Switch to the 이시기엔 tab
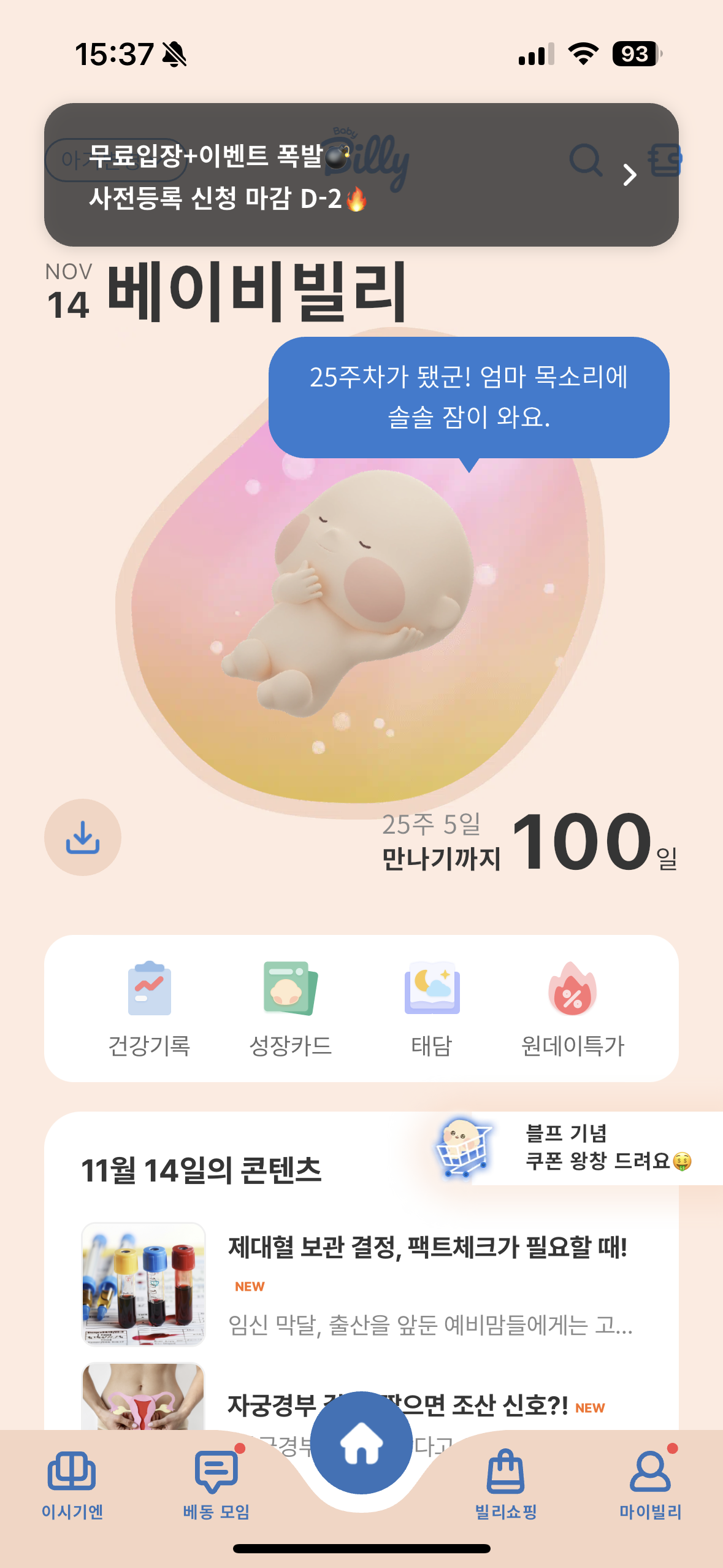Viewport: 723px width, 1568px height. pos(72,1483)
